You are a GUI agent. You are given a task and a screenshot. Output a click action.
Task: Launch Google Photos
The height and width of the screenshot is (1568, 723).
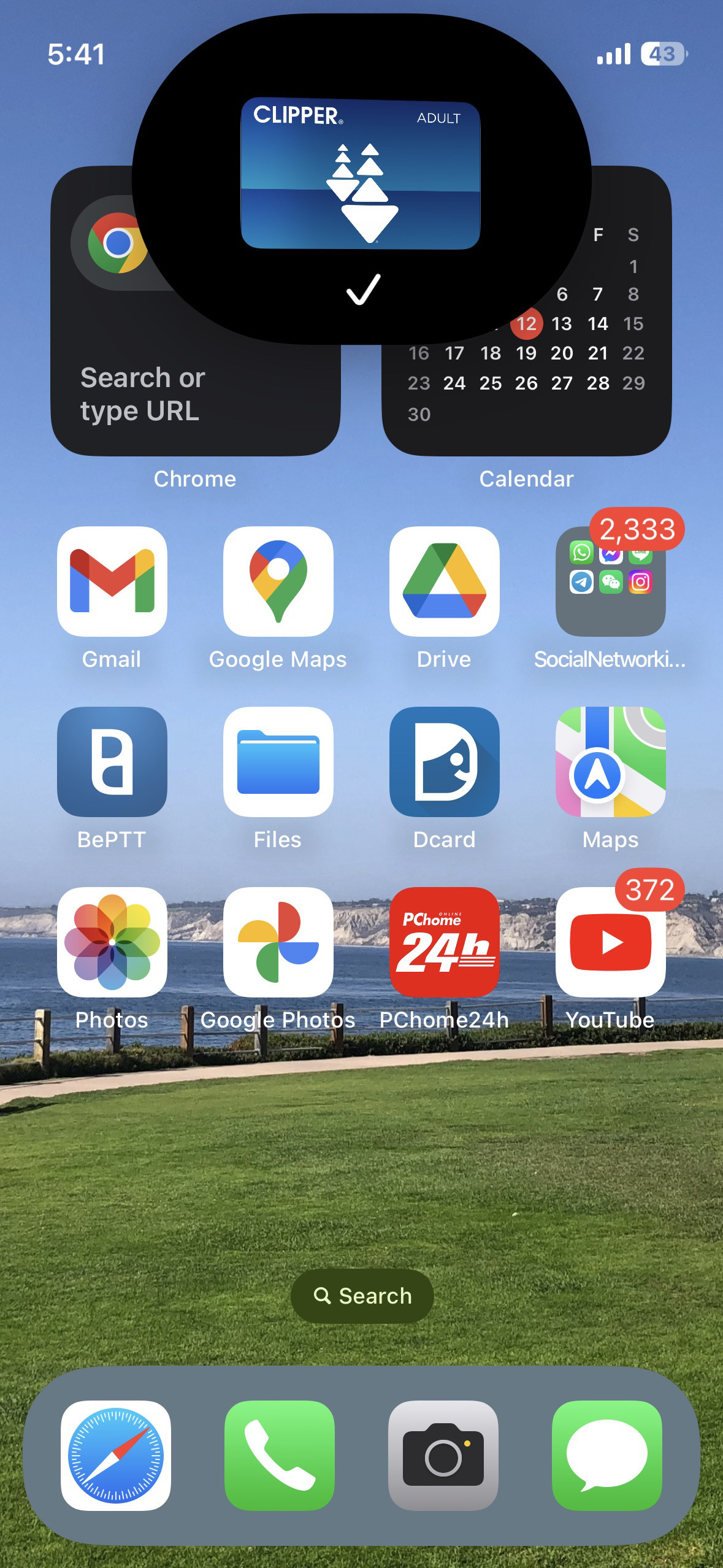pyautogui.click(x=278, y=942)
